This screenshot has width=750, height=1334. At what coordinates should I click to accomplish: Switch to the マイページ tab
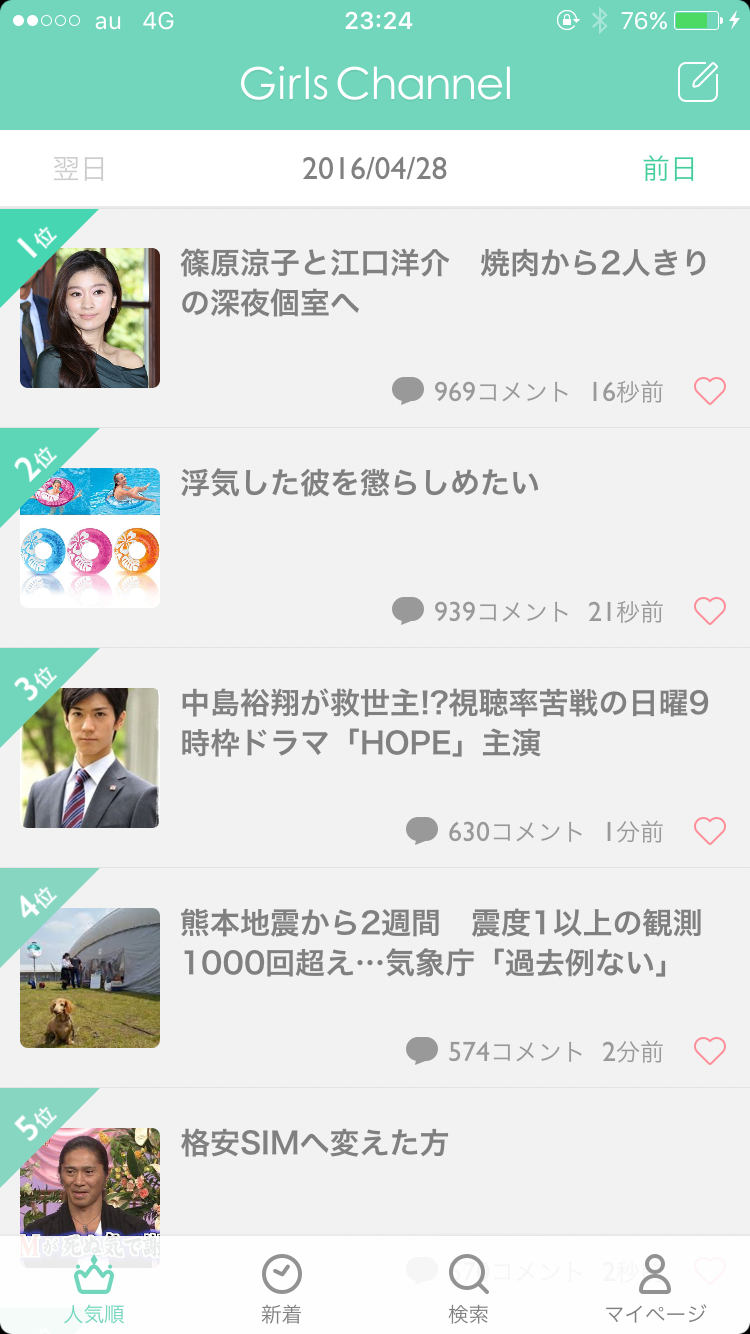coord(655,1290)
